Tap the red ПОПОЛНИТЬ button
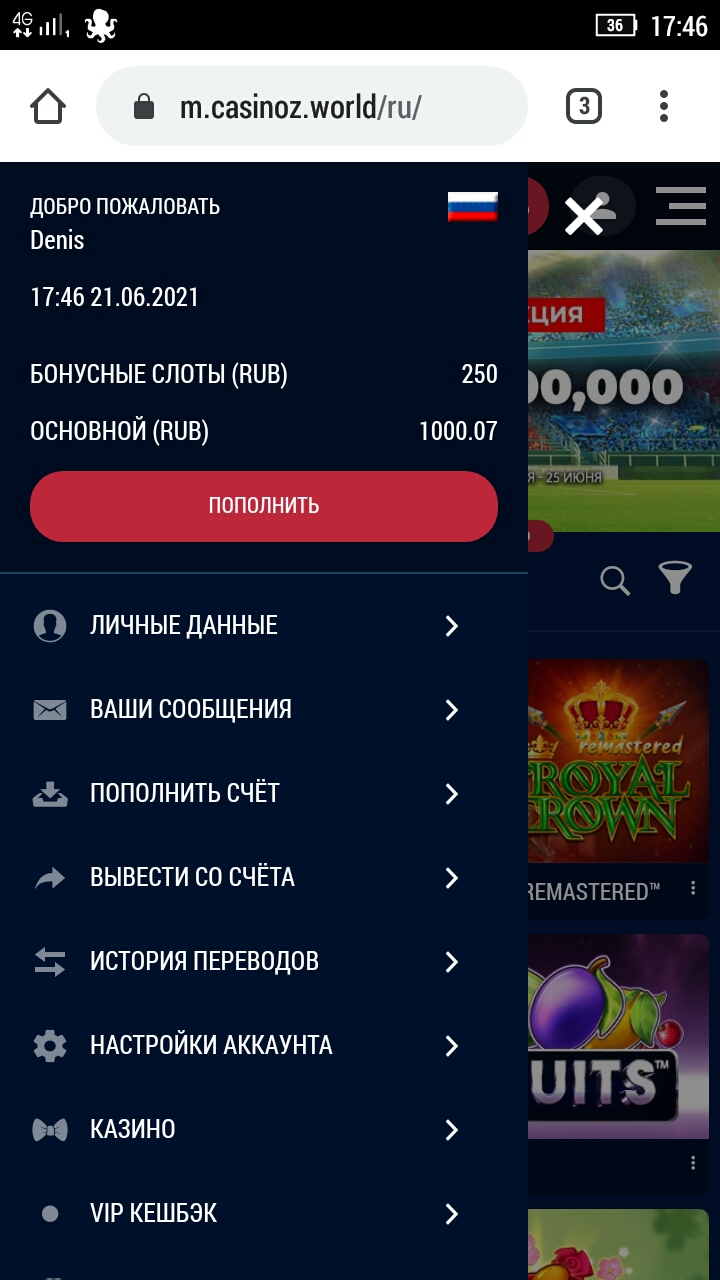 tap(264, 506)
